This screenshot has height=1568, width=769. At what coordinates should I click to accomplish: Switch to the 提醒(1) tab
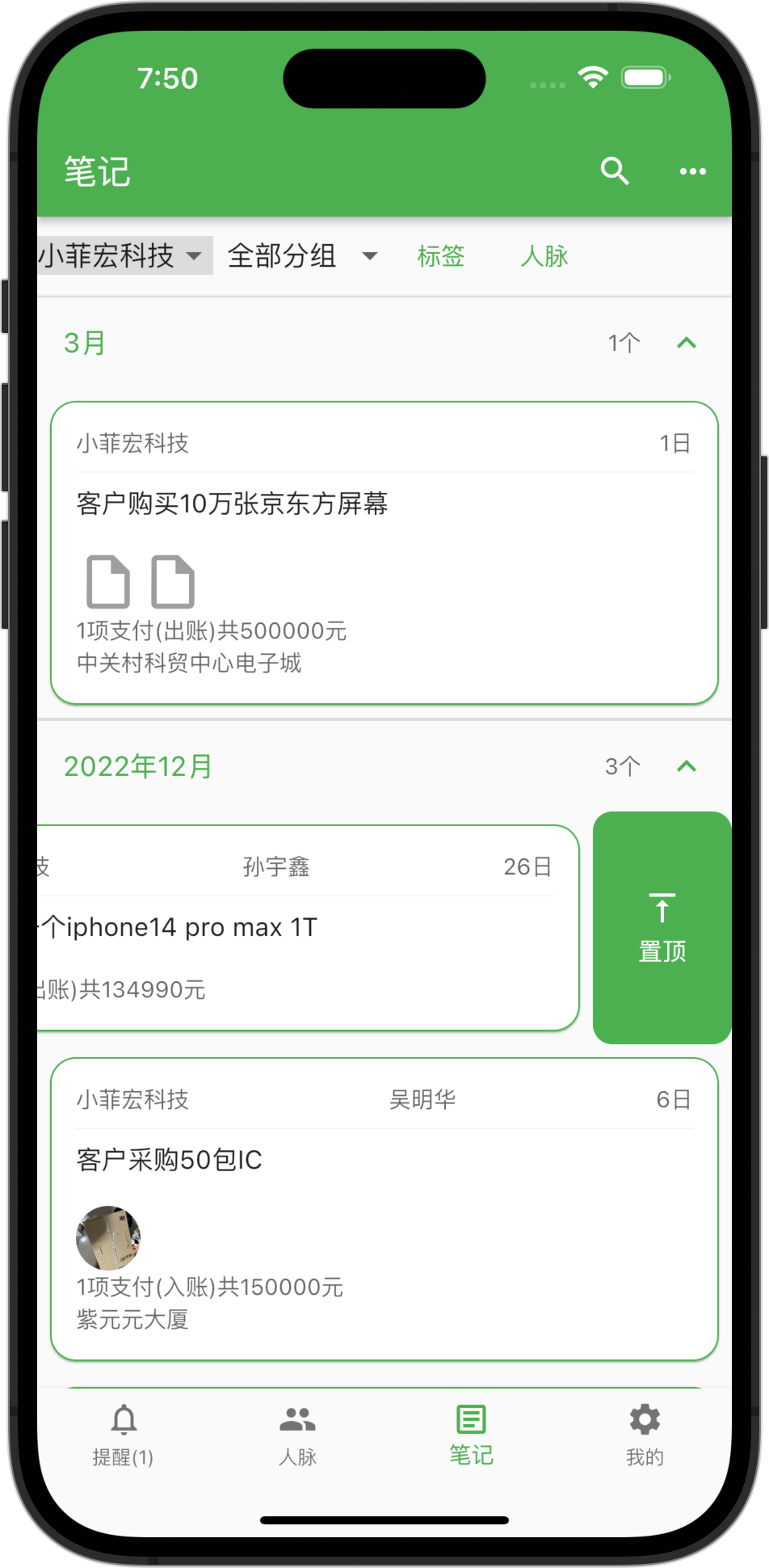pyautogui.click(x=123, y=1435)
